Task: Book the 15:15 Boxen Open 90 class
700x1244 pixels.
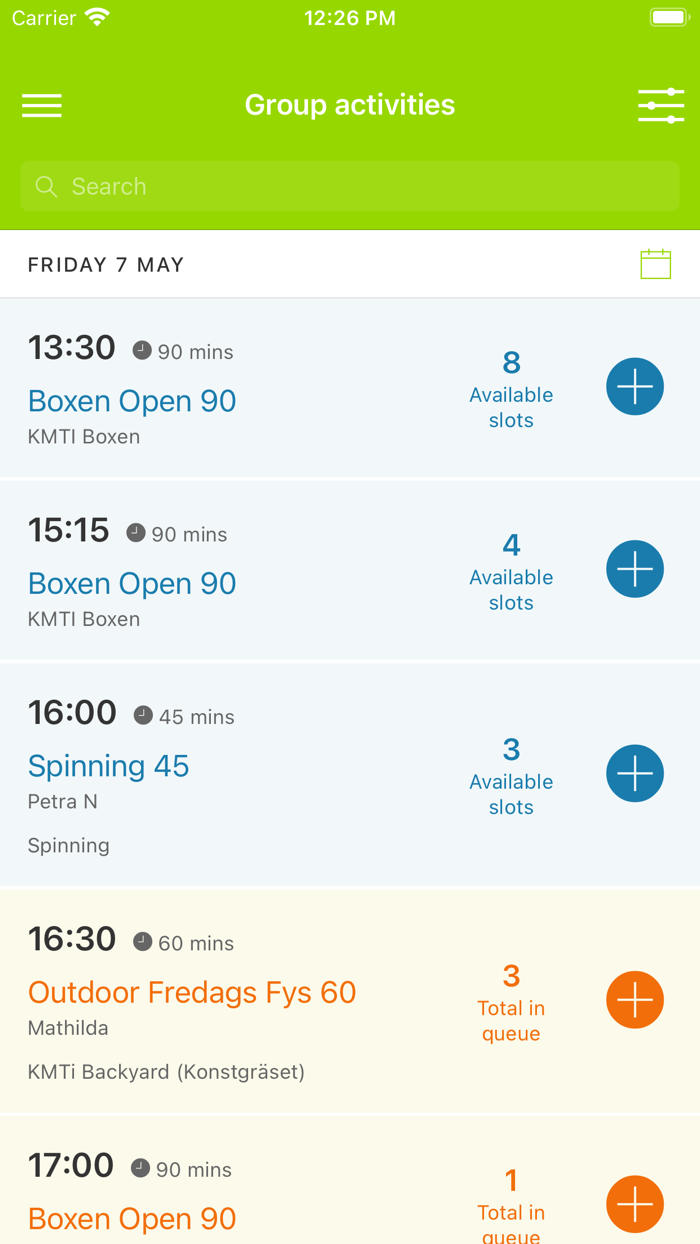Action: click(635, 569)
